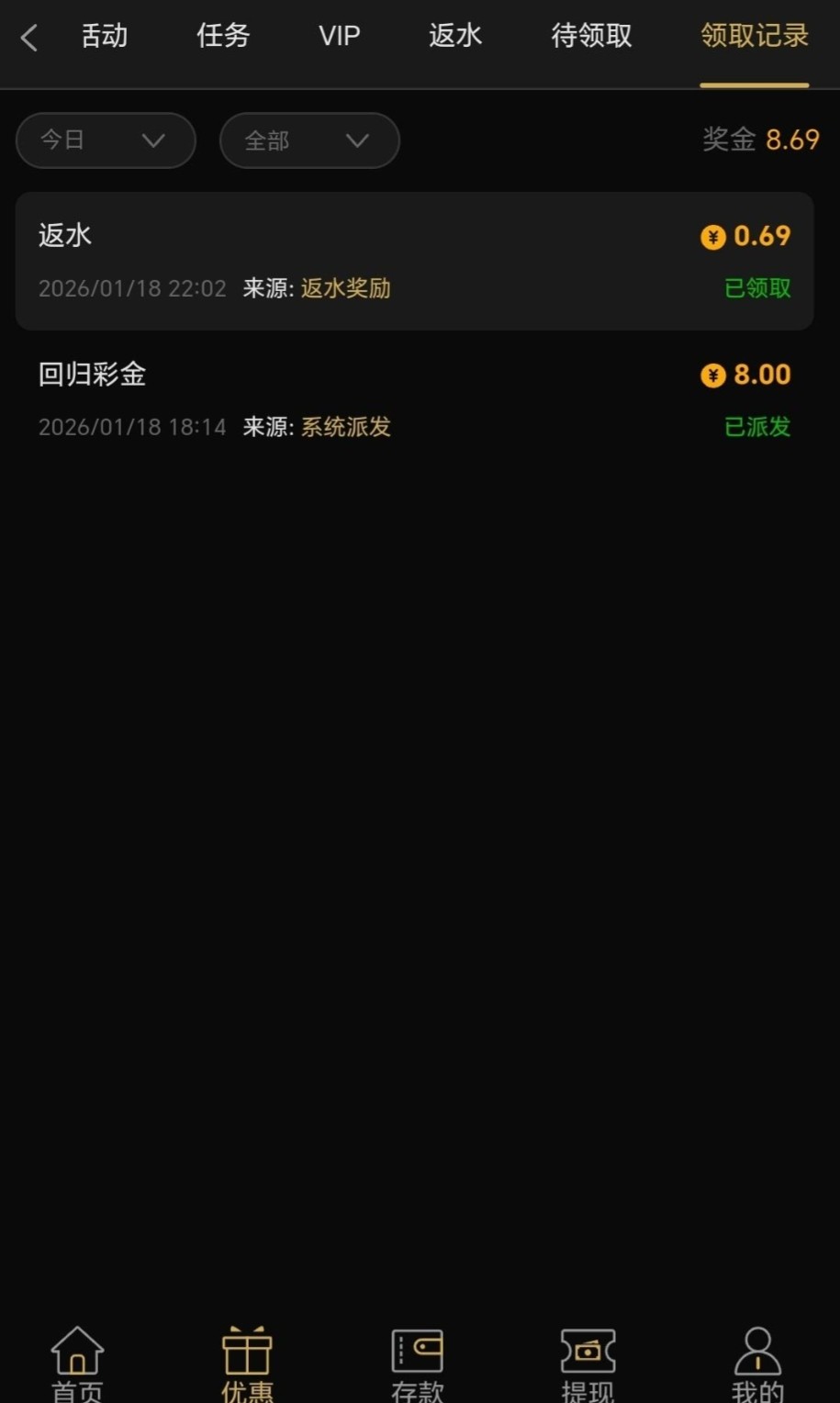Expand the 今日 date dropdown
Screen dimensions: 840x1403
[106, 140]
